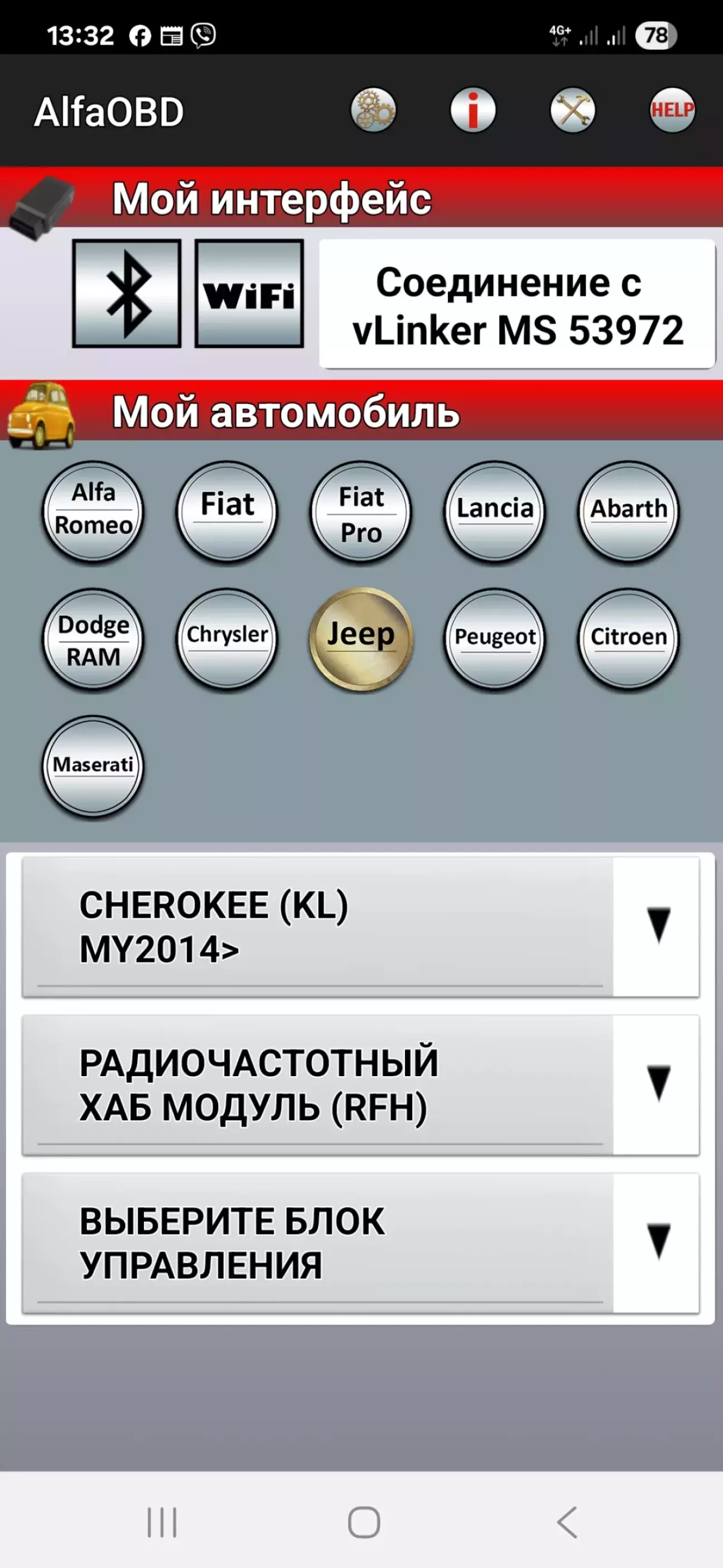Expand the RFH module dropdown
This screenshot has height=1568, width=723.
coord(360,1085)
